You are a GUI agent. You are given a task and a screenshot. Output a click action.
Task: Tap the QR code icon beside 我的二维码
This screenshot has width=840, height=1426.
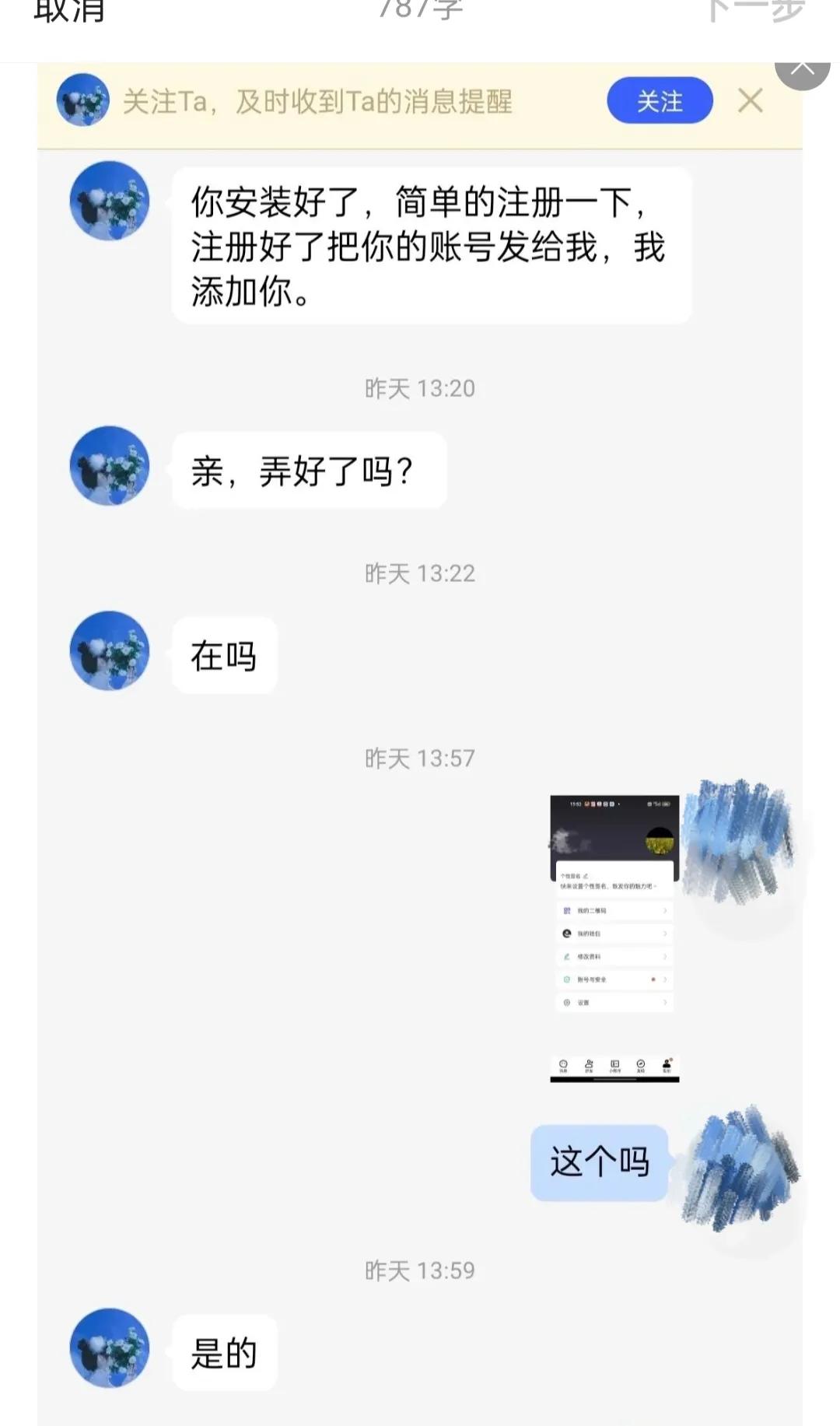(x=566, y=911)
